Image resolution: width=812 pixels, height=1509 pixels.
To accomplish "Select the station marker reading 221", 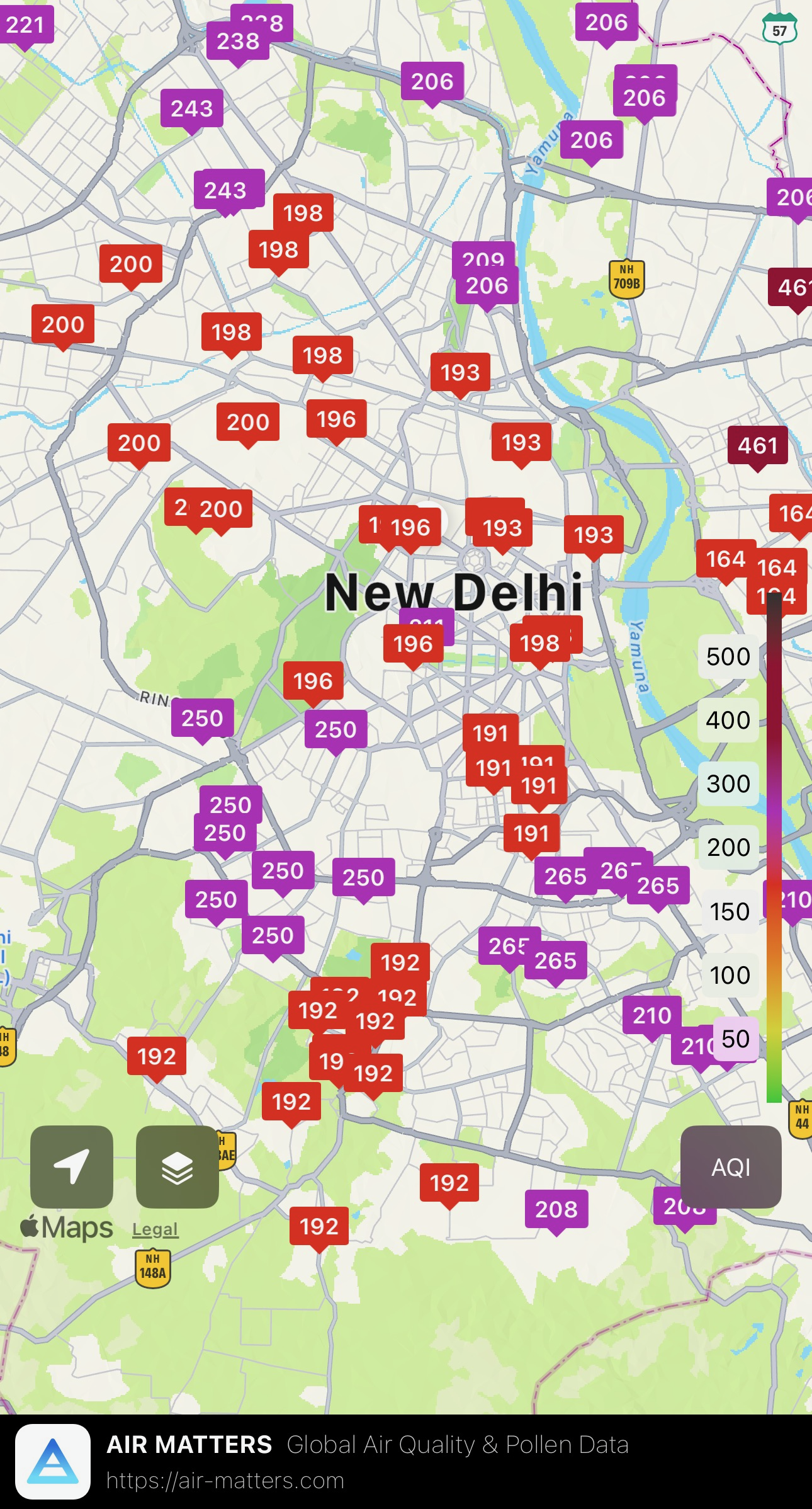I will pyautogui.click(x=26, y=25).
